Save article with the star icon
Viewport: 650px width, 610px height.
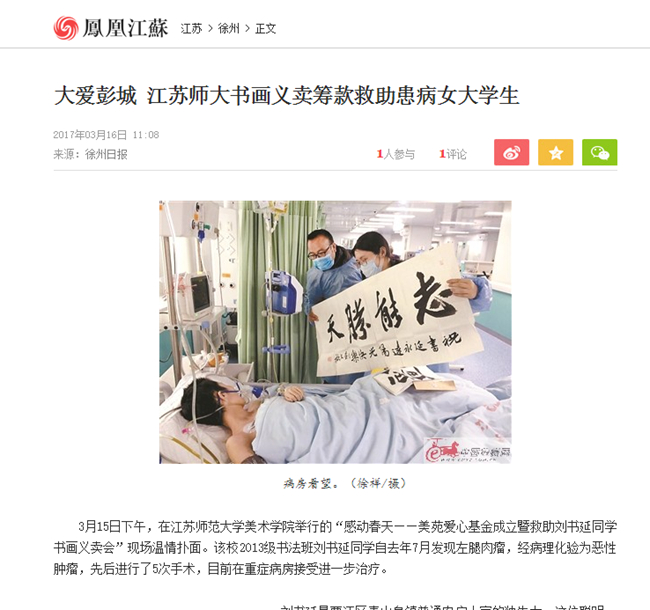556,153
